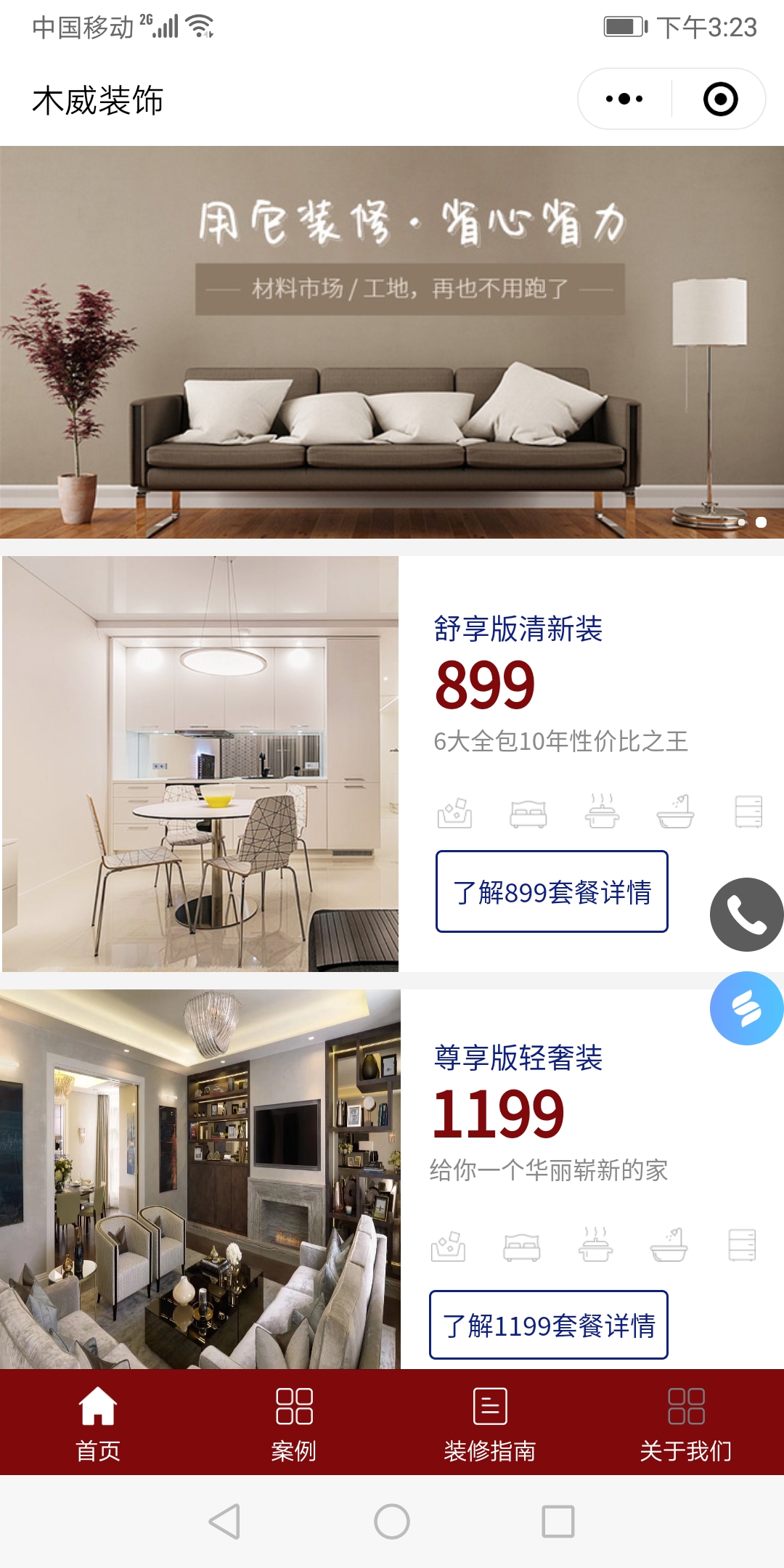Open the 1199 package living room photo
784x1568 pixels.
[x=200, y=1180]
